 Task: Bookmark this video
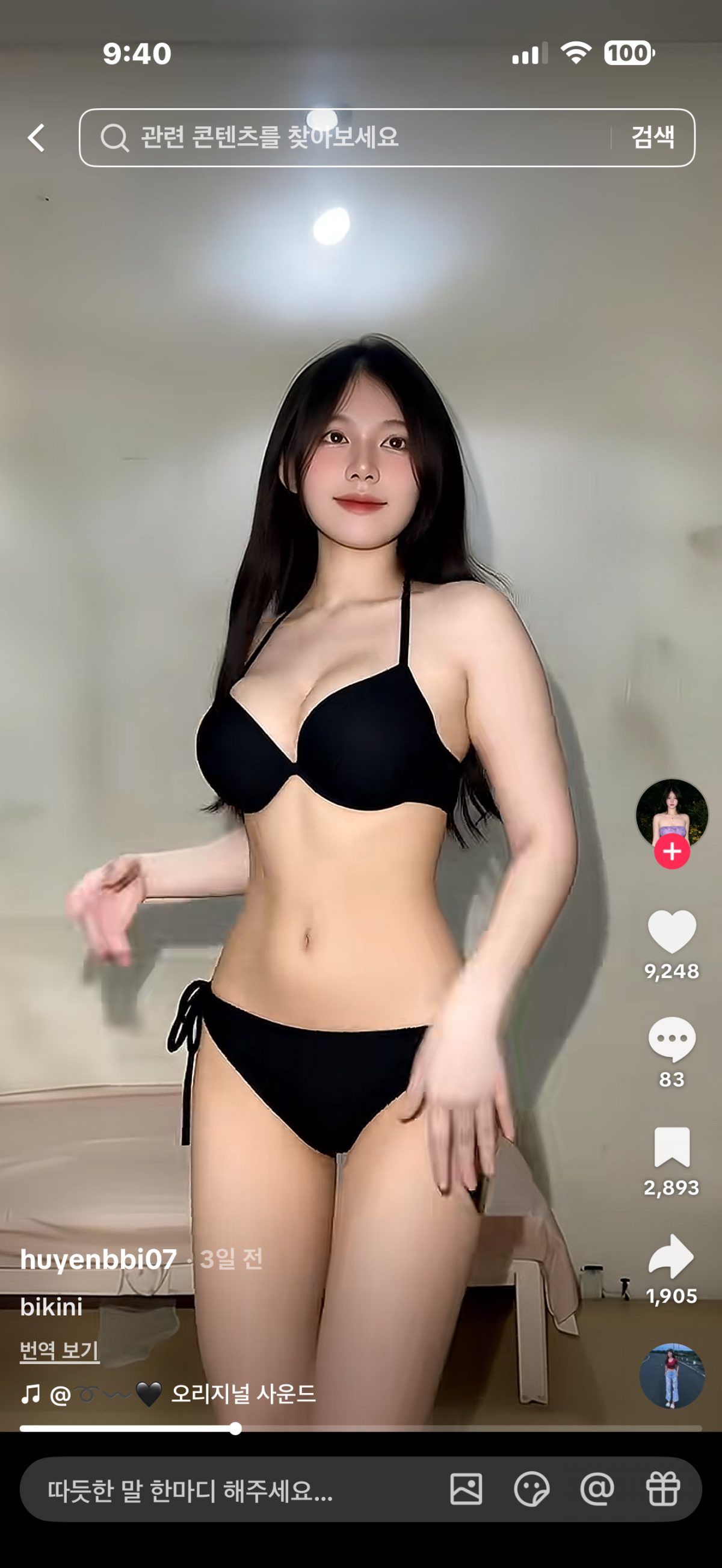click(671, 1148)
